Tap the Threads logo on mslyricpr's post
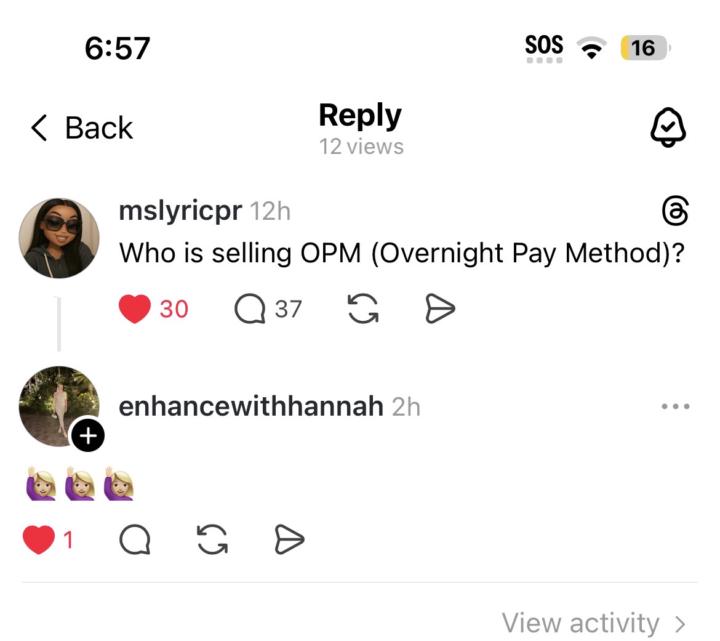Image resolution: width=720 pixels, height=641 pixels. (x=676, y=212)
